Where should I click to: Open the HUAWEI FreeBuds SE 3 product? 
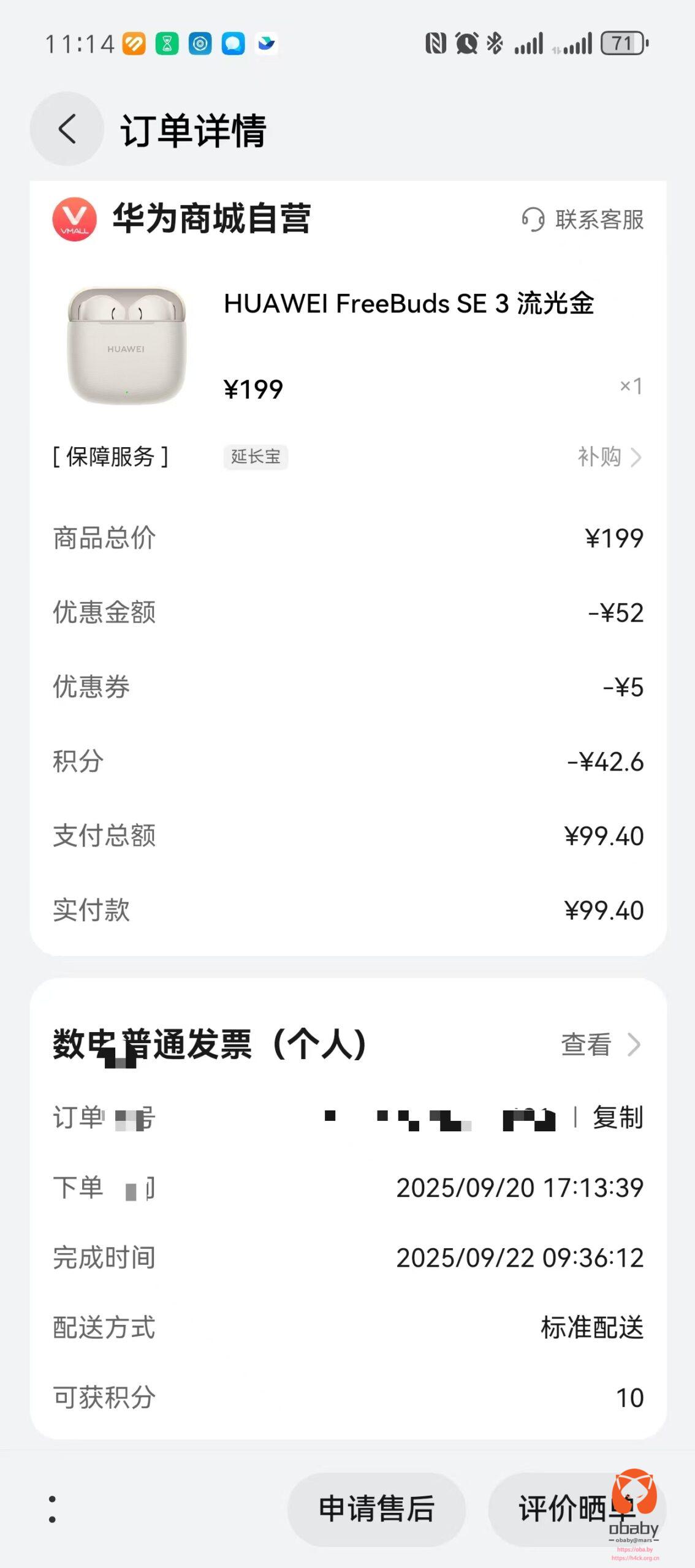[x=408, y=304]
